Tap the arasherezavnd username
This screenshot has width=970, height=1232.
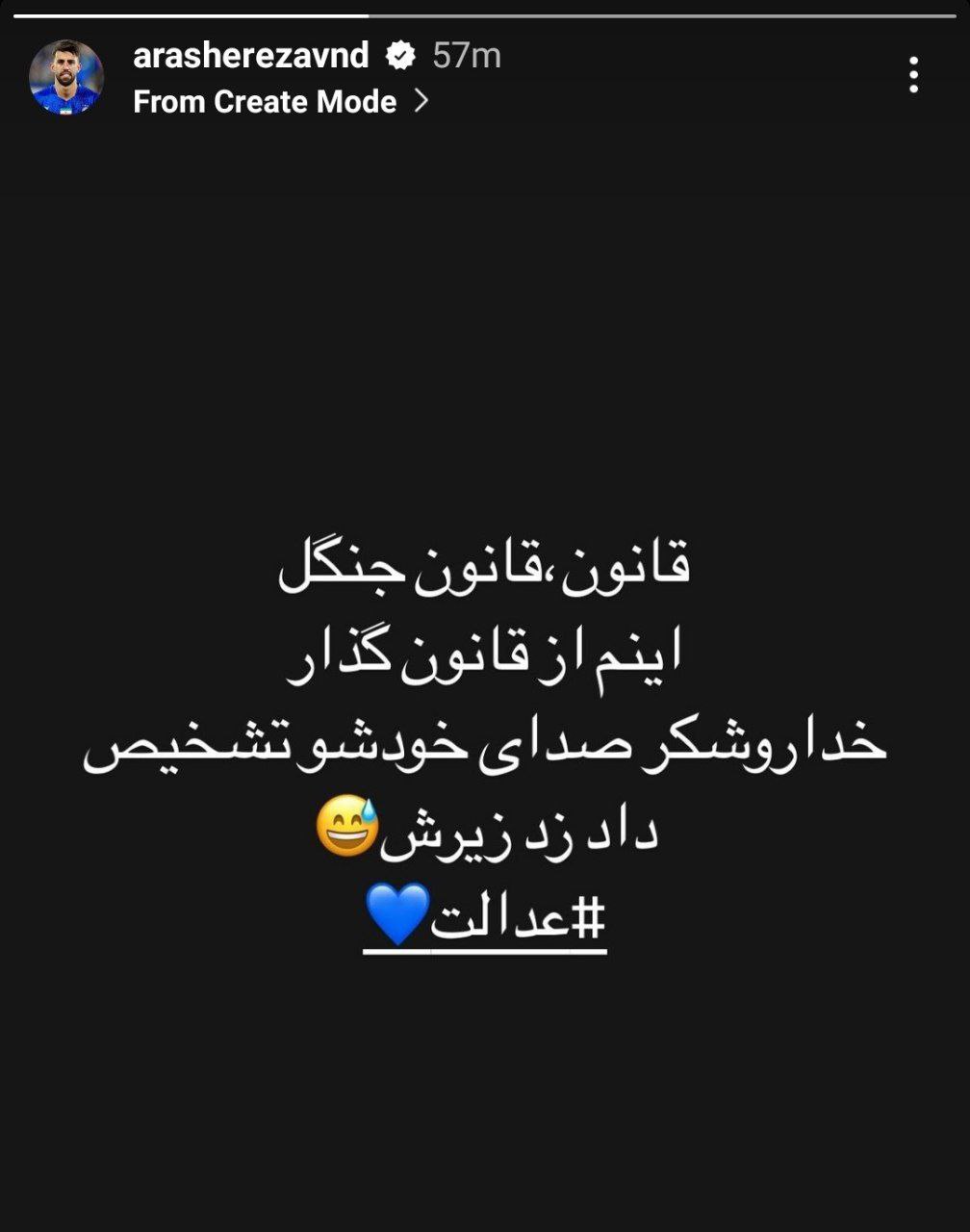pos(250,56)
